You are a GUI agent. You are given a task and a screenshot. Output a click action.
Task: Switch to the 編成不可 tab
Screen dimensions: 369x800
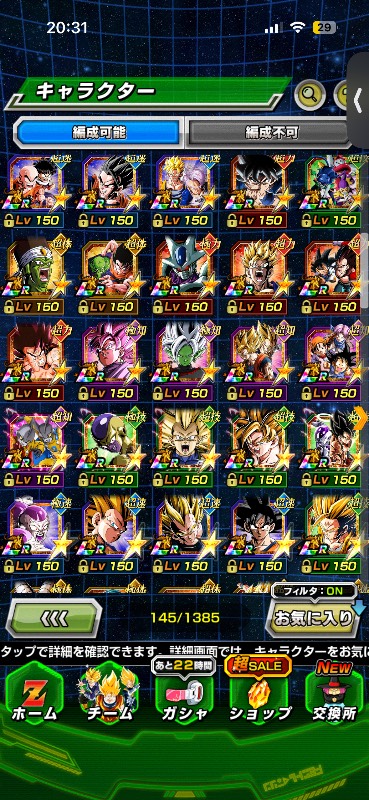271,133
